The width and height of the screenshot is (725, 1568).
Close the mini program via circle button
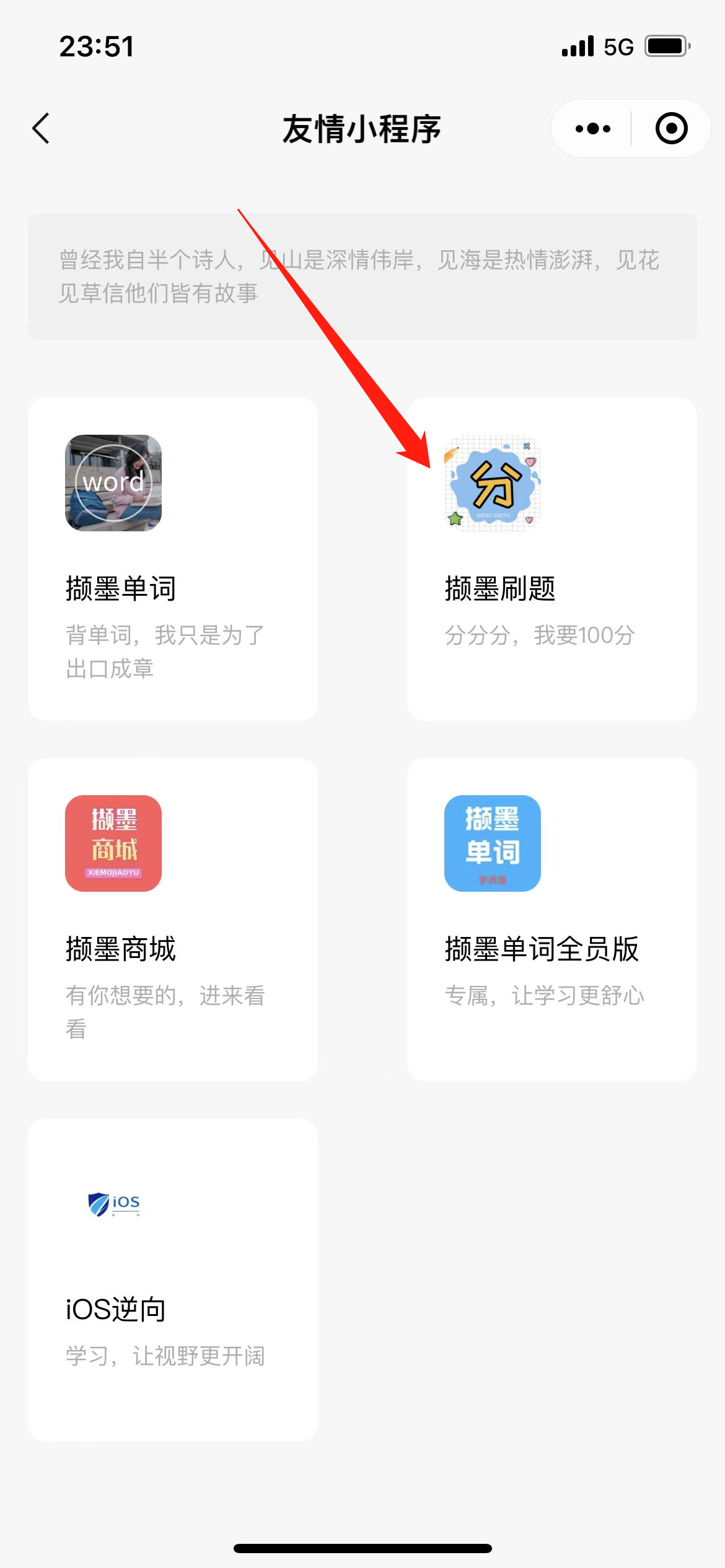(671, 129)
